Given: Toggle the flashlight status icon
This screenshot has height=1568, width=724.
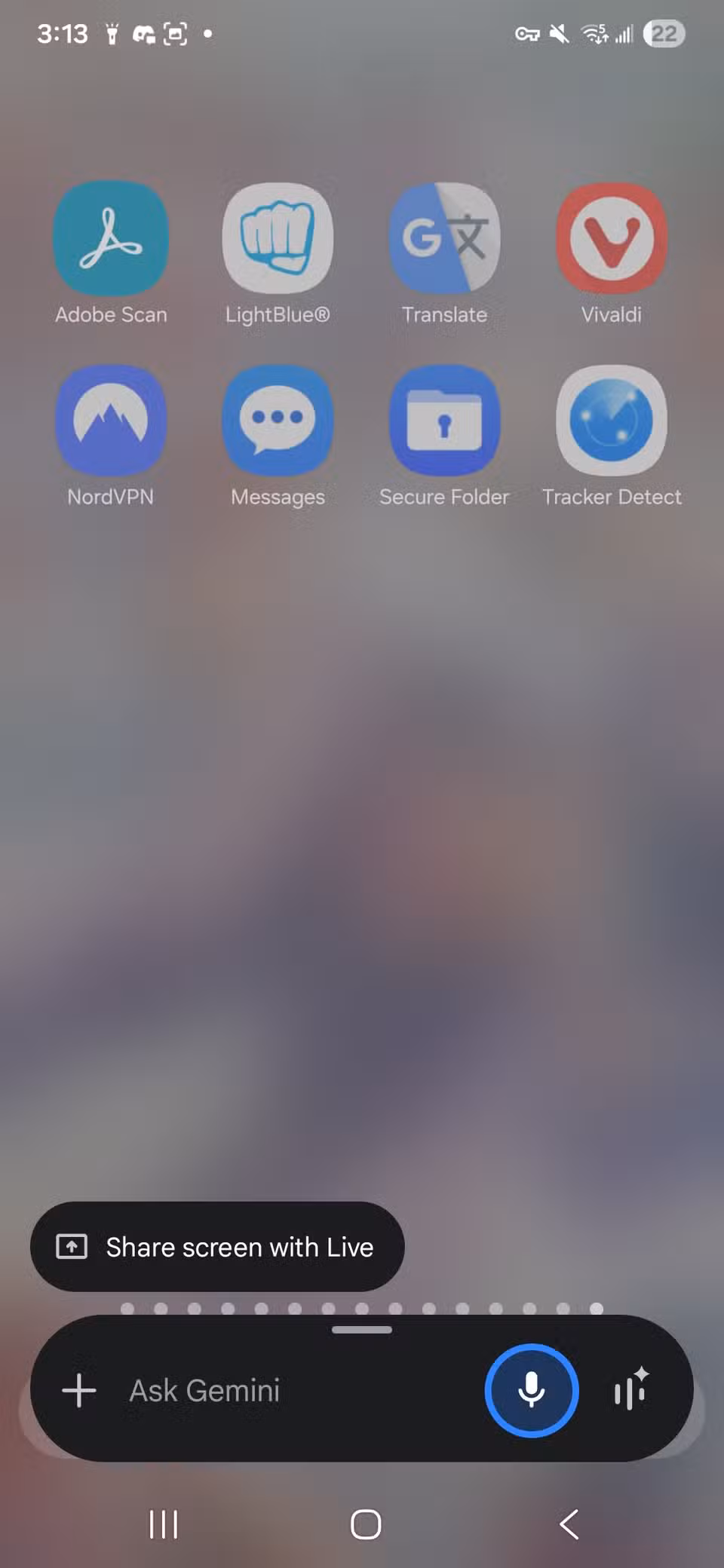Looking at the screenshot, I should (112, 33).
